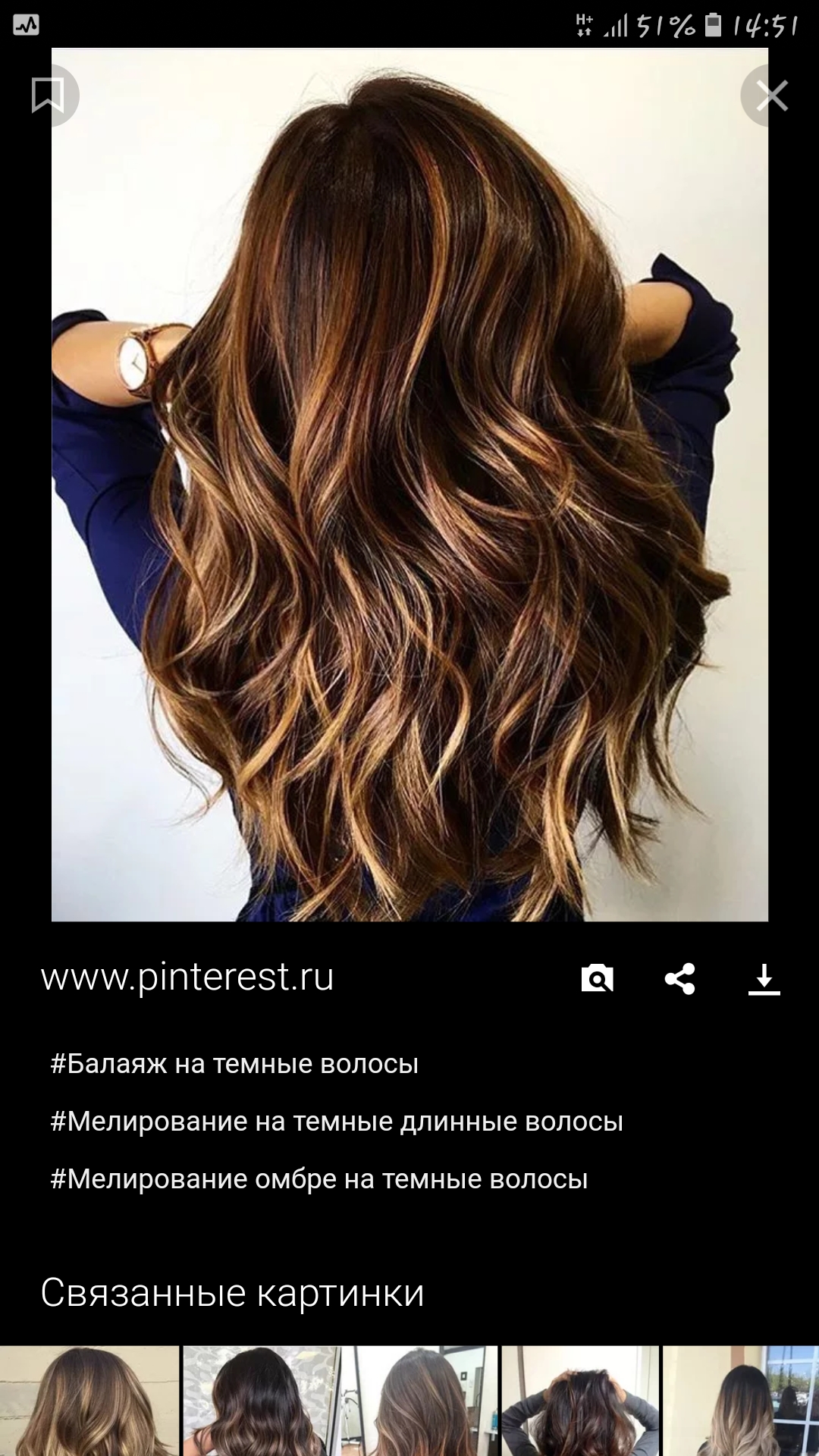View the second related dark wavy hair picture
This screenshot has width=819, height=1456.
[x=262, y=1400]
